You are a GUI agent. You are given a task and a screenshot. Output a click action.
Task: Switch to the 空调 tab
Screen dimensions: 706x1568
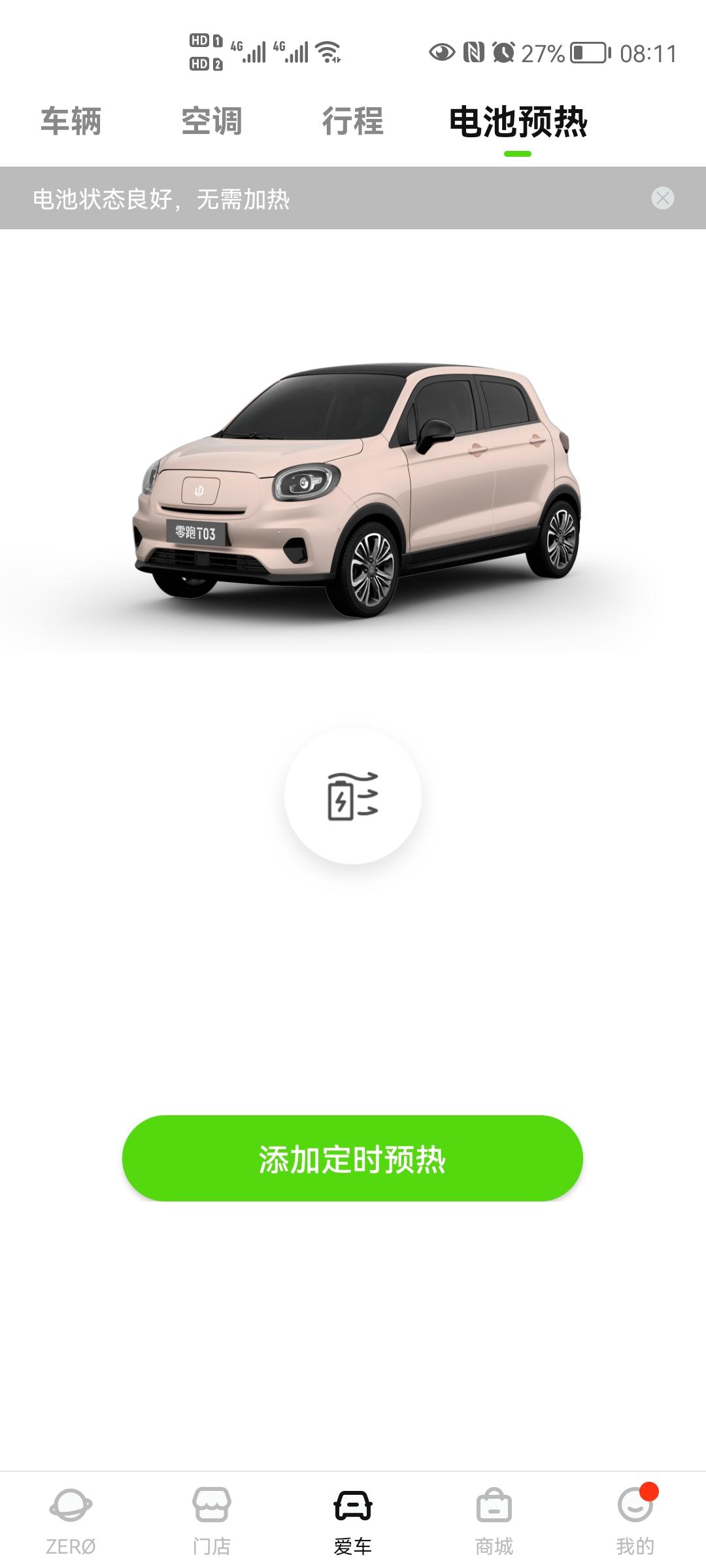coord(212,122)
